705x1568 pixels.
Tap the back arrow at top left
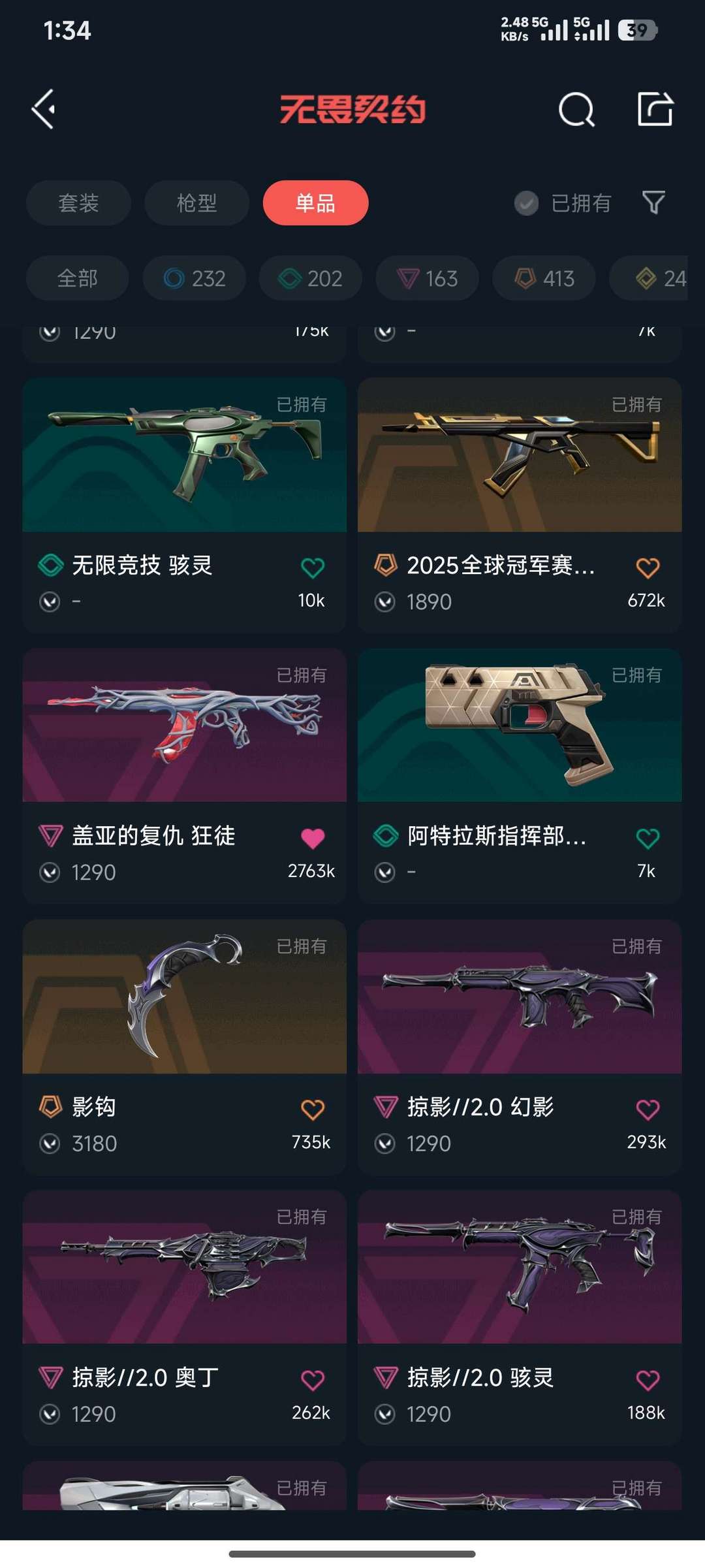(x=43, y=109)
